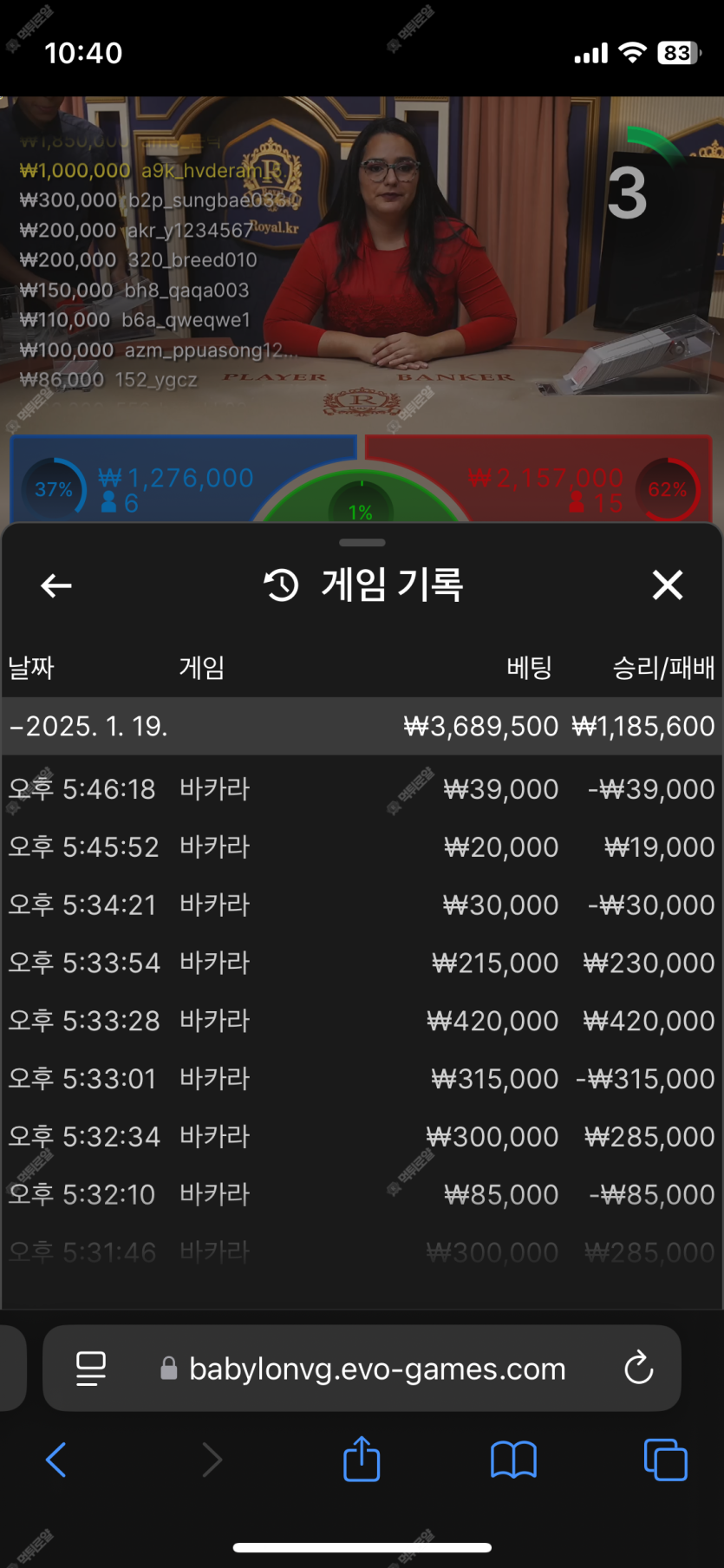Show details for 오후 5:32:34 바카라

(x=361, y=1136)
